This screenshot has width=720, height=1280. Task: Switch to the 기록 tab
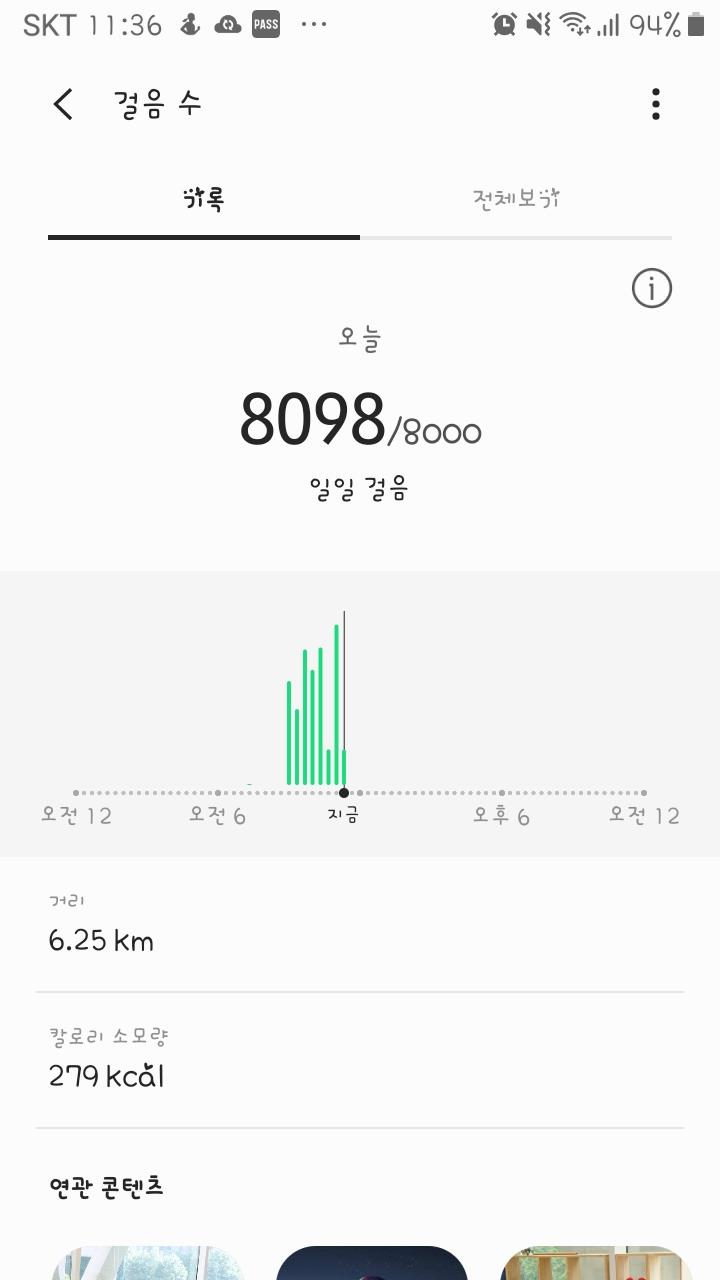point(204,199)
